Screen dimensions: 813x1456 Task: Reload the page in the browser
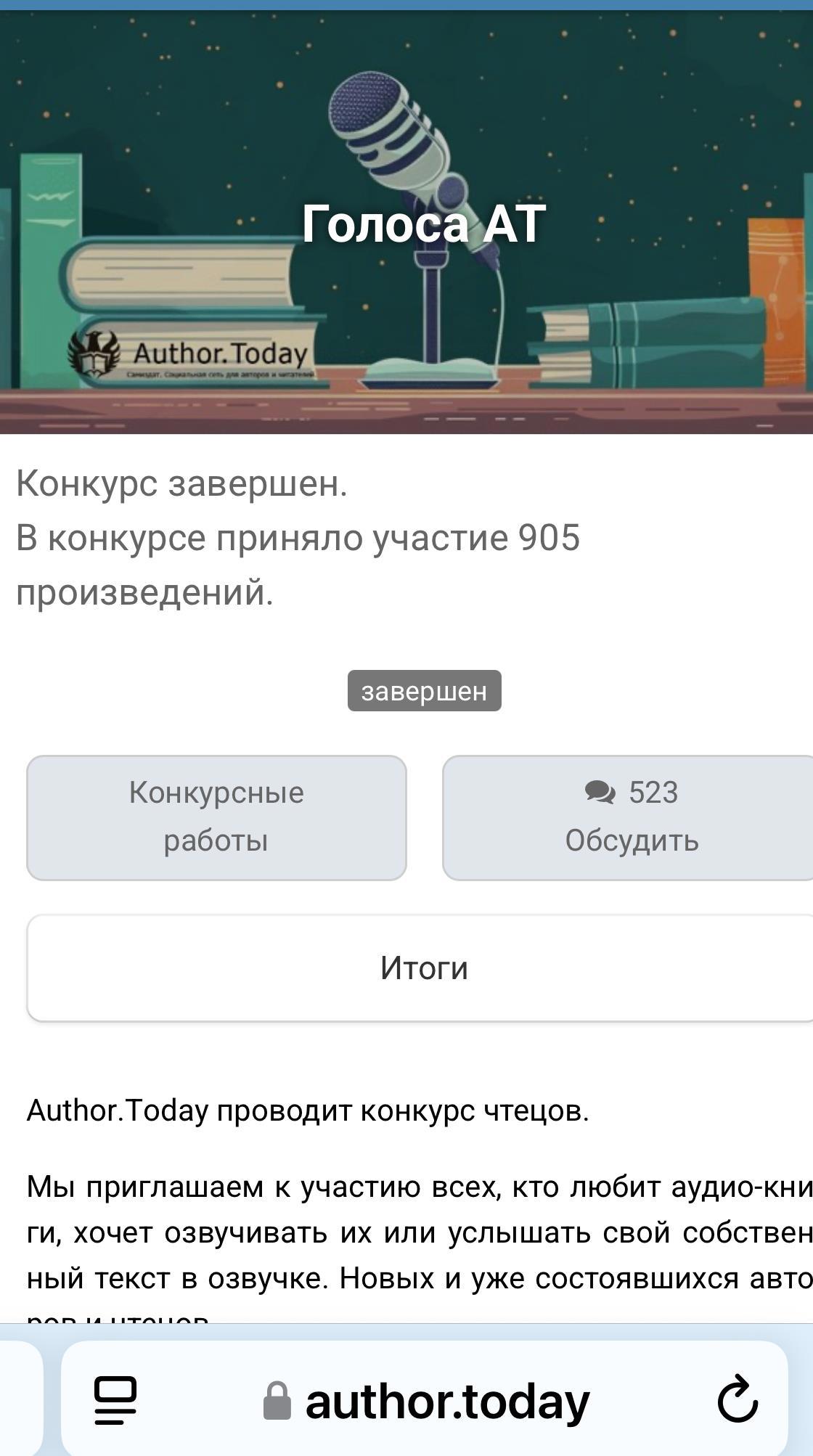coord(738,1400)
